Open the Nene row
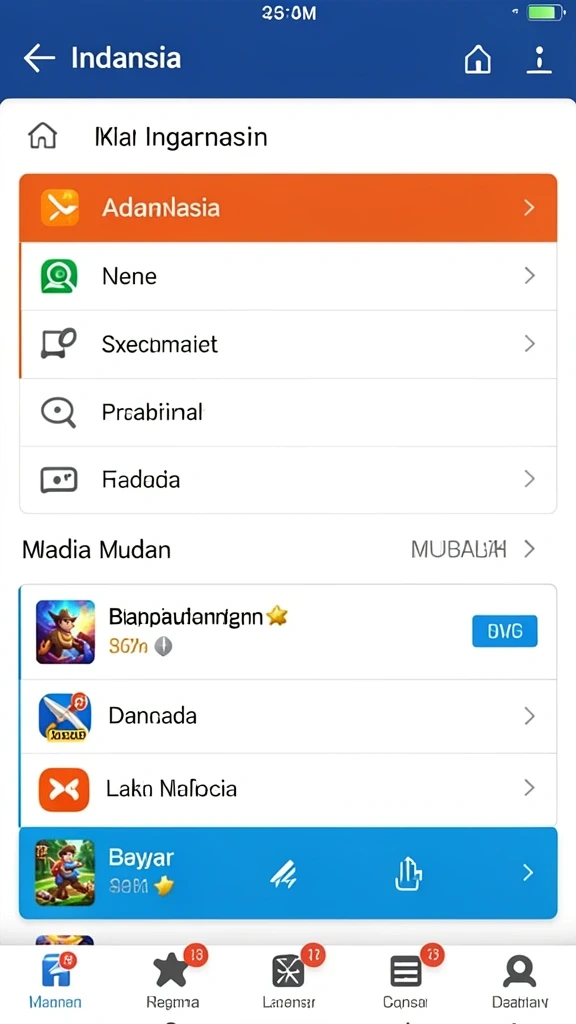Image resolution: width=576 pixels, height=1024 pixels. click(x=288, y=276)
